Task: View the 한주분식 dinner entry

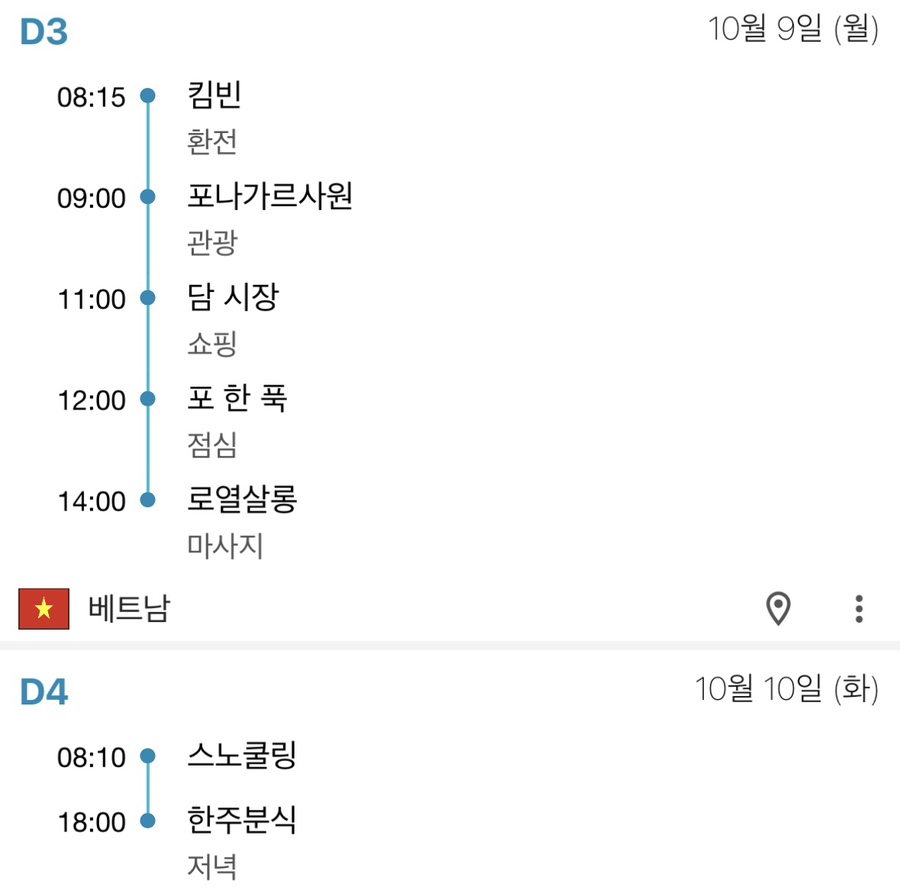Action: (242, 822)
